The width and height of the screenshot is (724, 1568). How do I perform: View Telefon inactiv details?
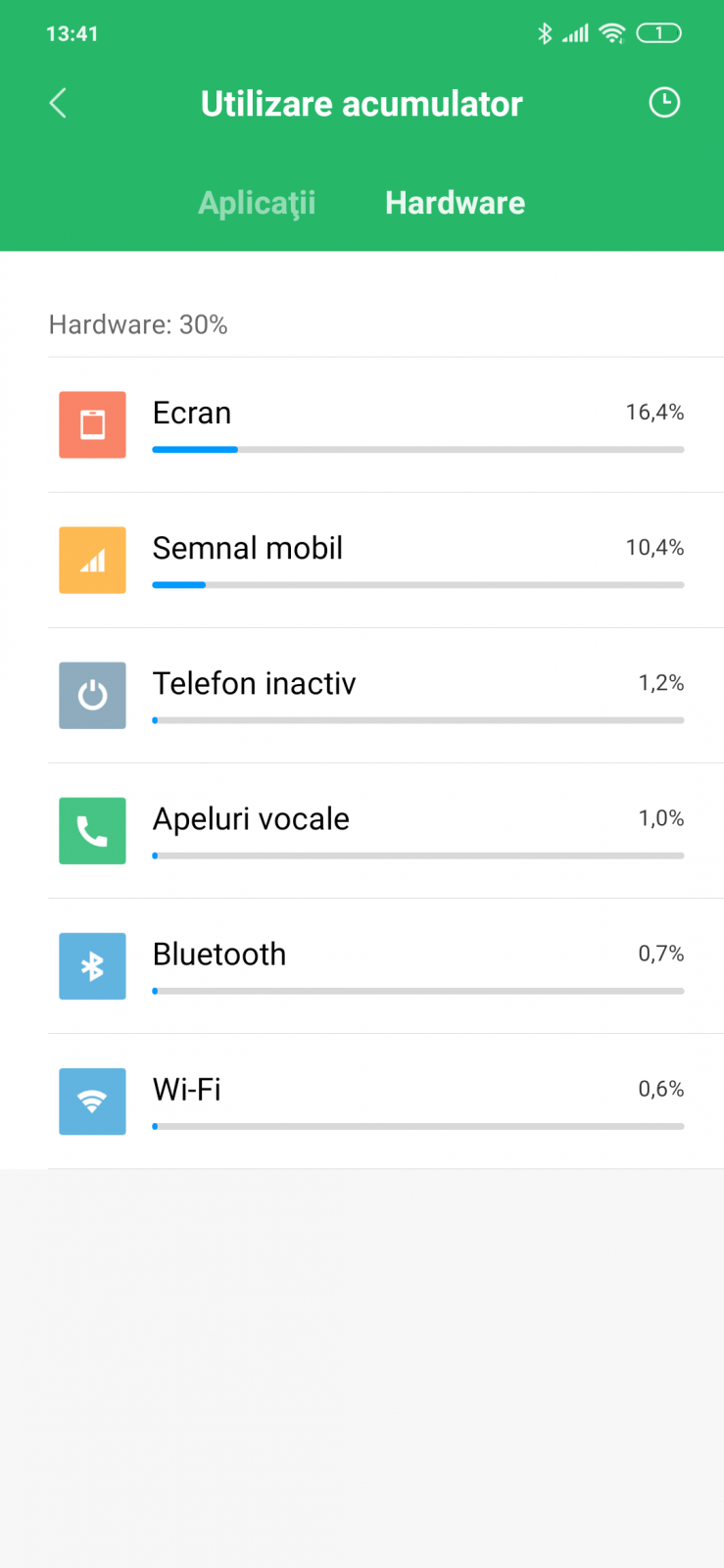tap(386, 696)
